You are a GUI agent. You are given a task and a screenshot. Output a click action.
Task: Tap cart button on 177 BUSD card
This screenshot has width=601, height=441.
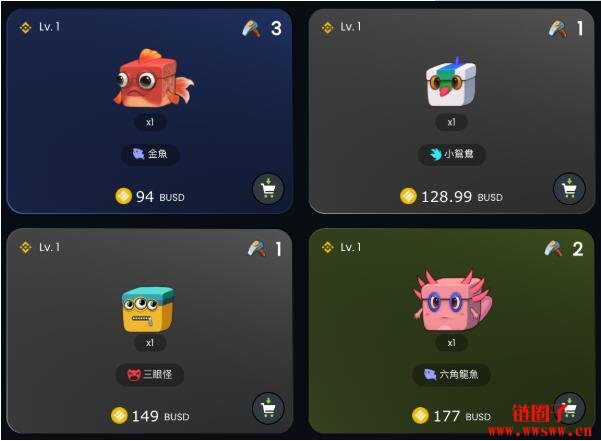569,407
